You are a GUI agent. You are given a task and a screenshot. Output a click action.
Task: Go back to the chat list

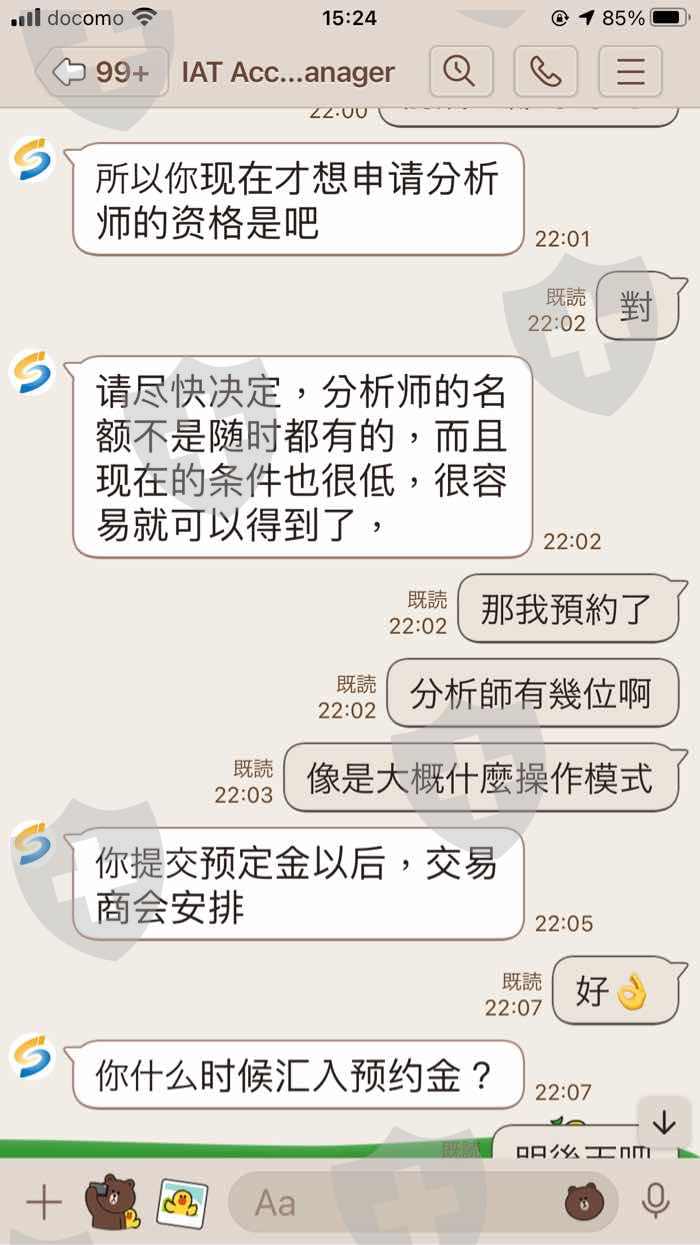101,72
